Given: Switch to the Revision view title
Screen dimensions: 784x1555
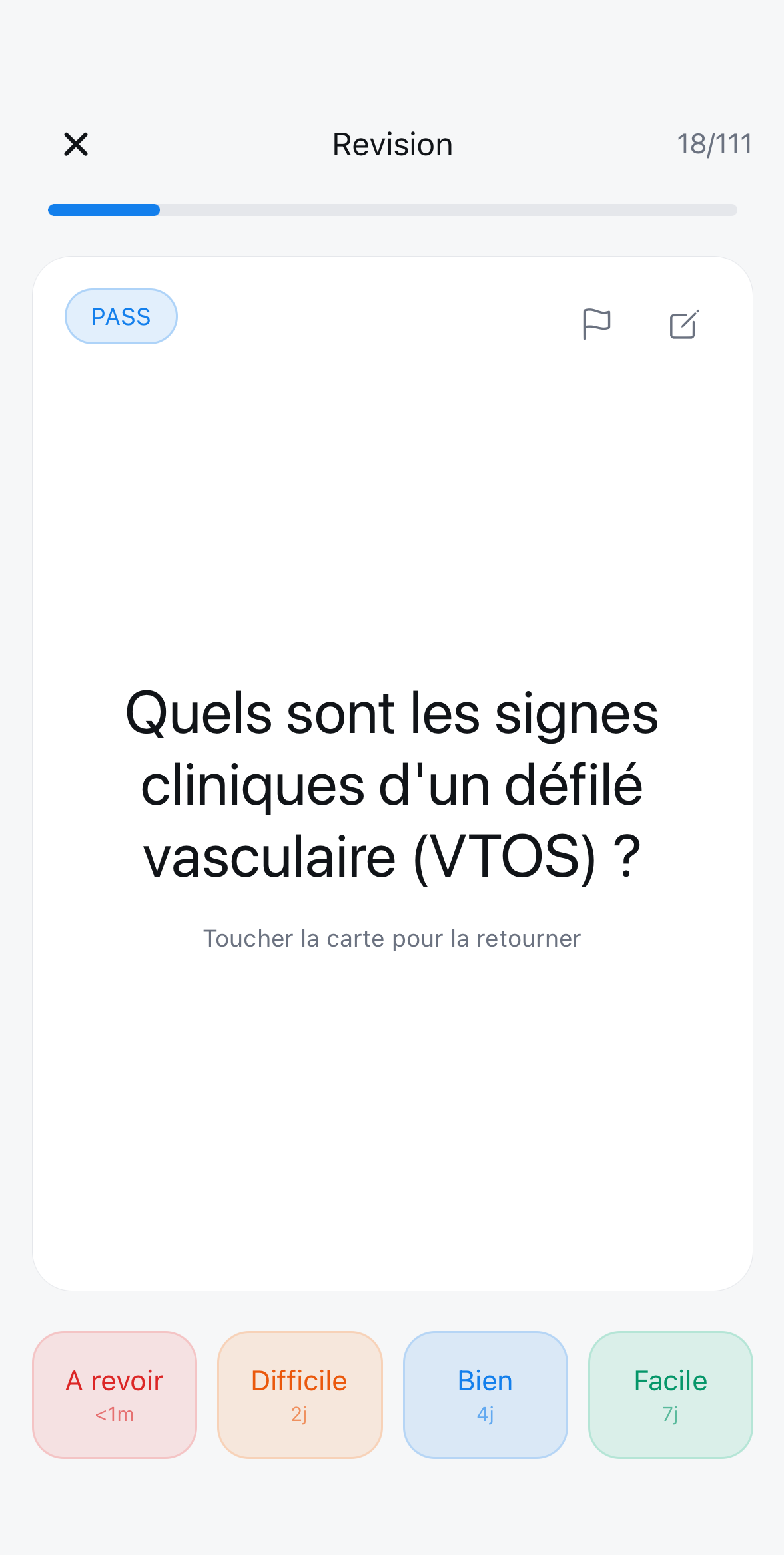Looking at the screenshot, I should coord(392,144).
